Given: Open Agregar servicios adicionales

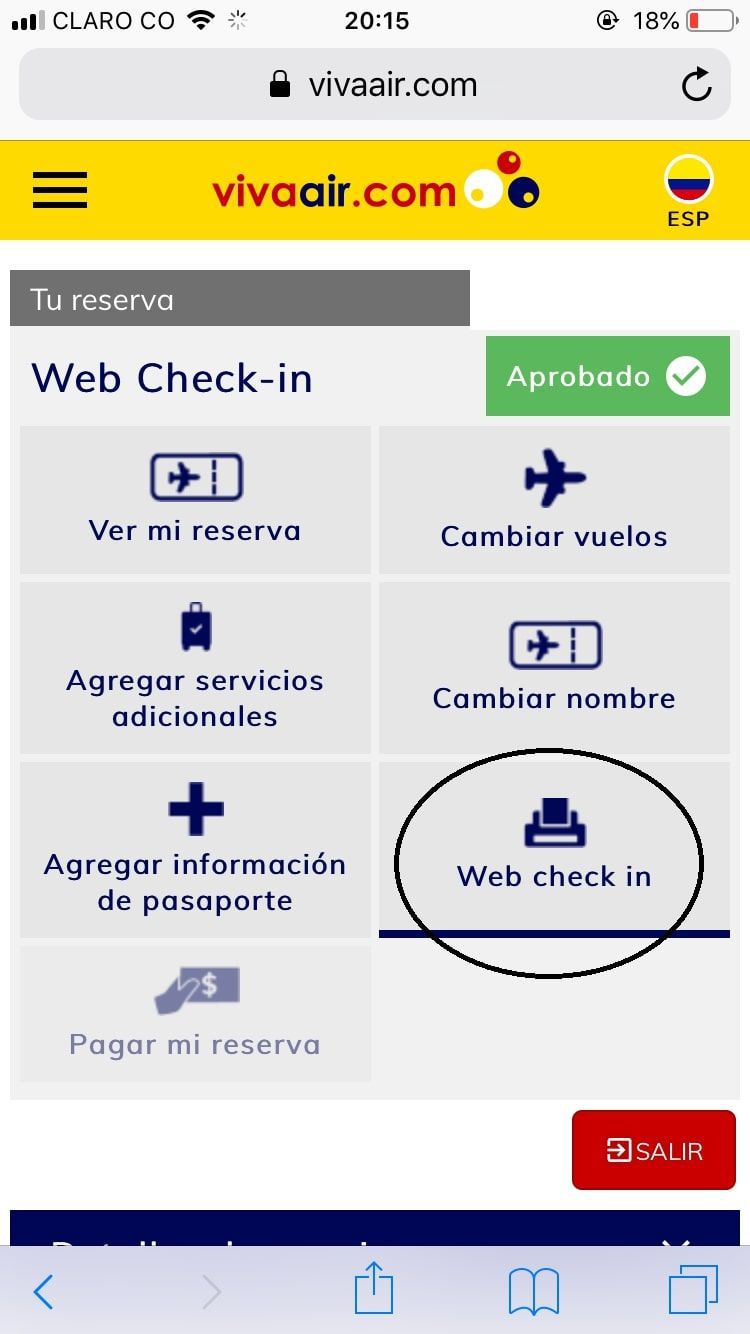Looking at the screenshot, I should 195,668.
